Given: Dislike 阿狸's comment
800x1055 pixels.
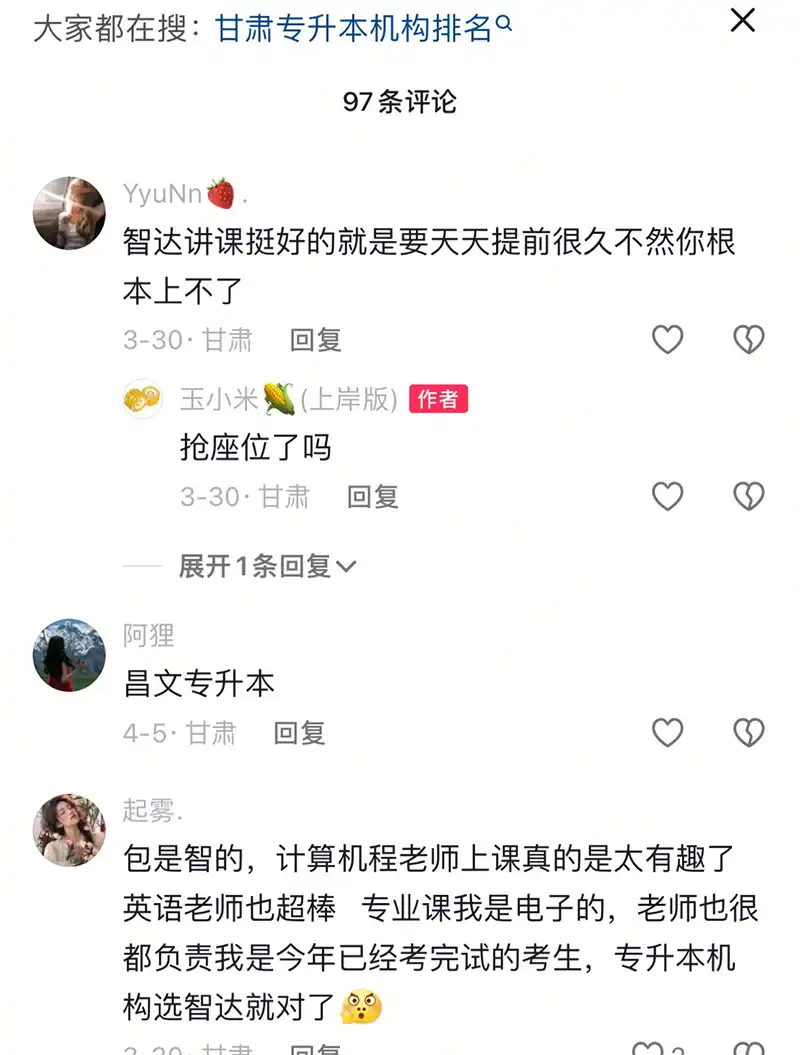Looking at the screenshot, I should point(749,733).
